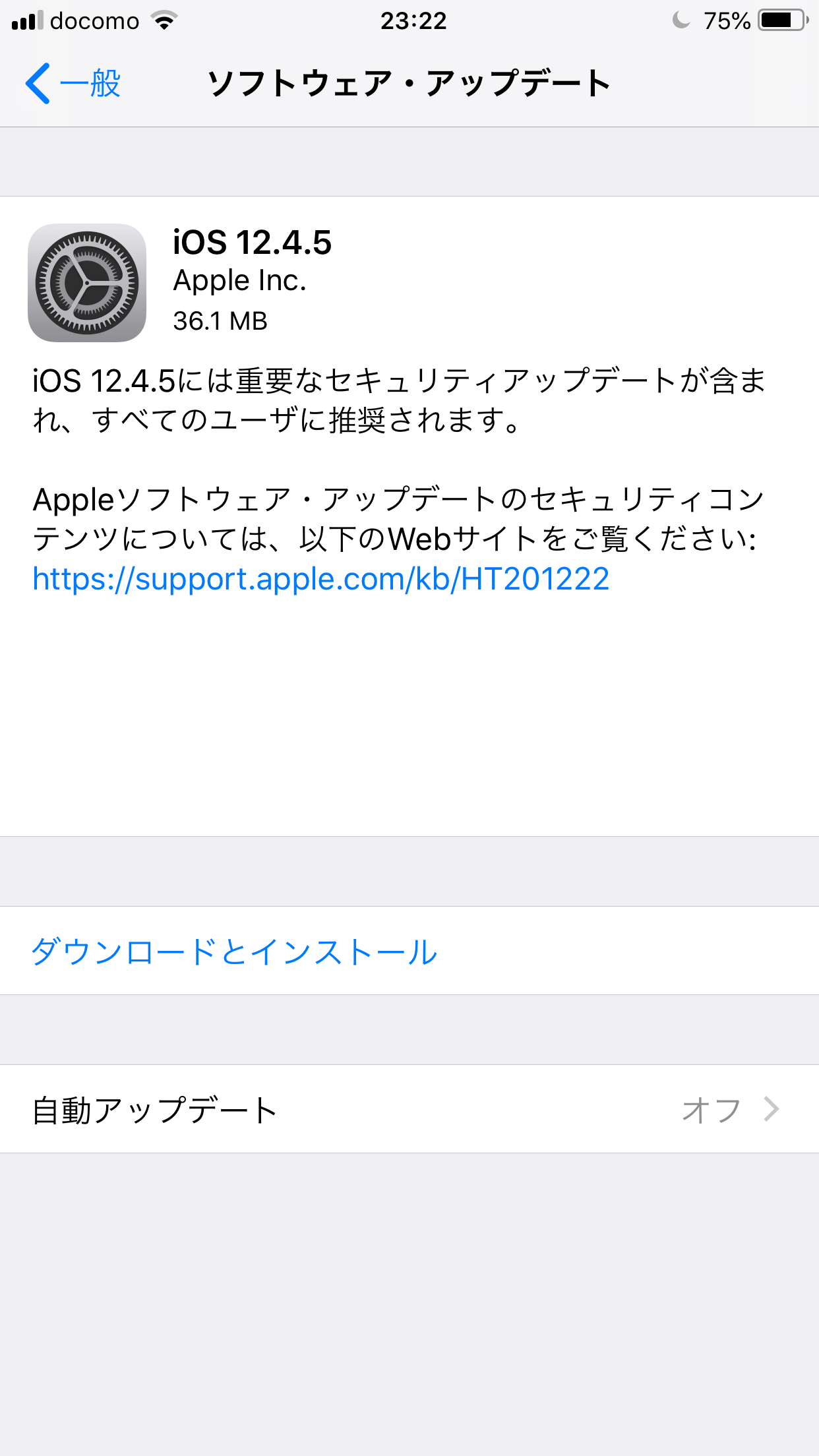
Task: Open the 自動アップデート setting row
Action: (409, 1109)
